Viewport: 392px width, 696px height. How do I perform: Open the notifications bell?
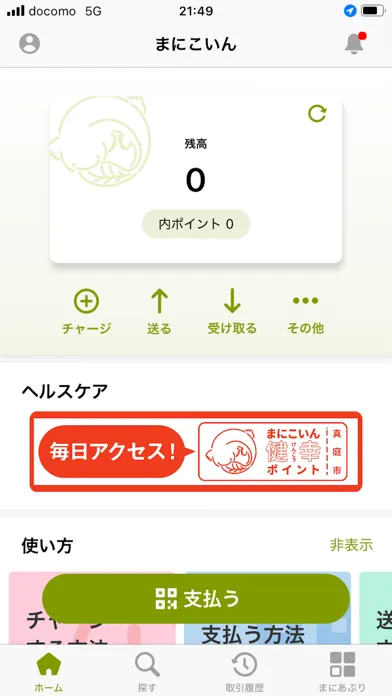click(x=355, y=44)
